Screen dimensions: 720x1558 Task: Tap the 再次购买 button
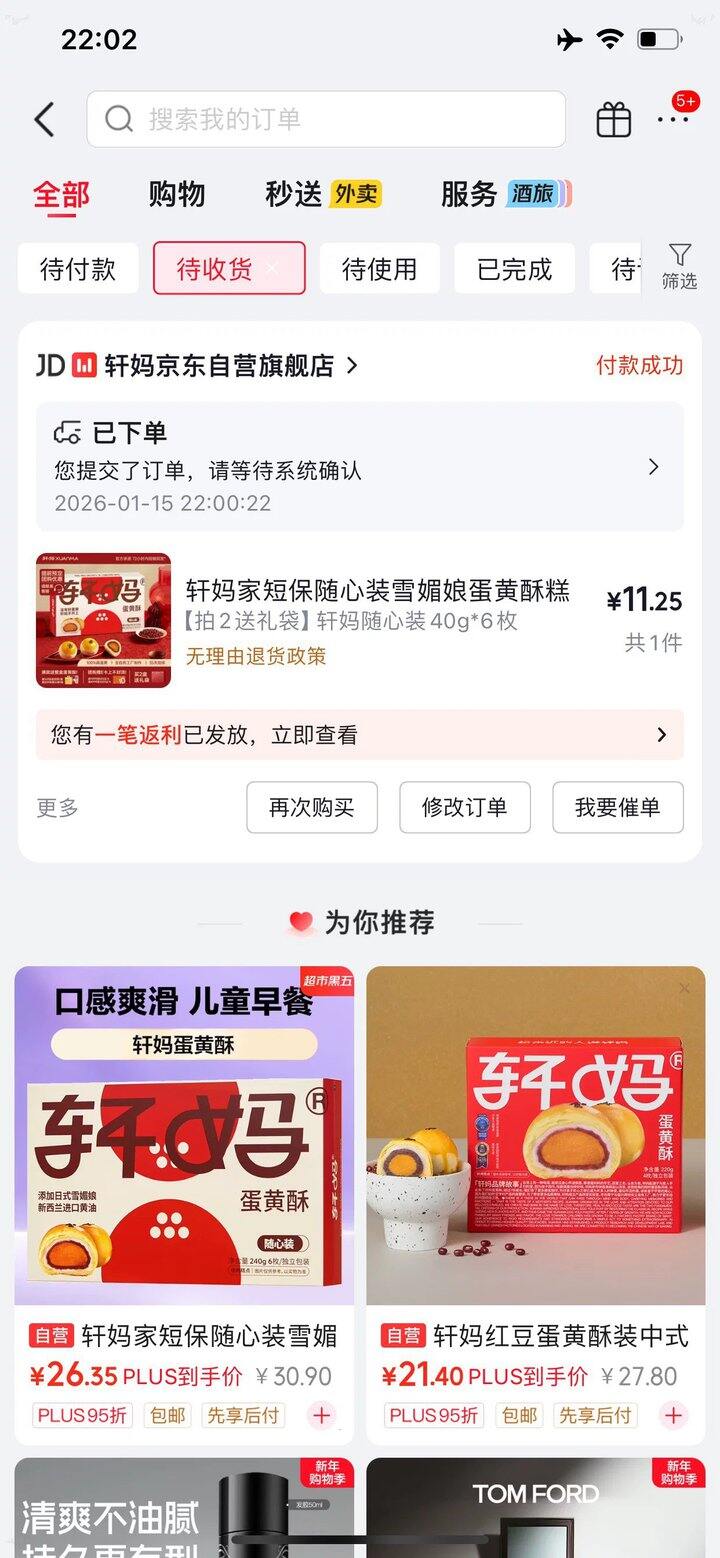click(312, 807)
